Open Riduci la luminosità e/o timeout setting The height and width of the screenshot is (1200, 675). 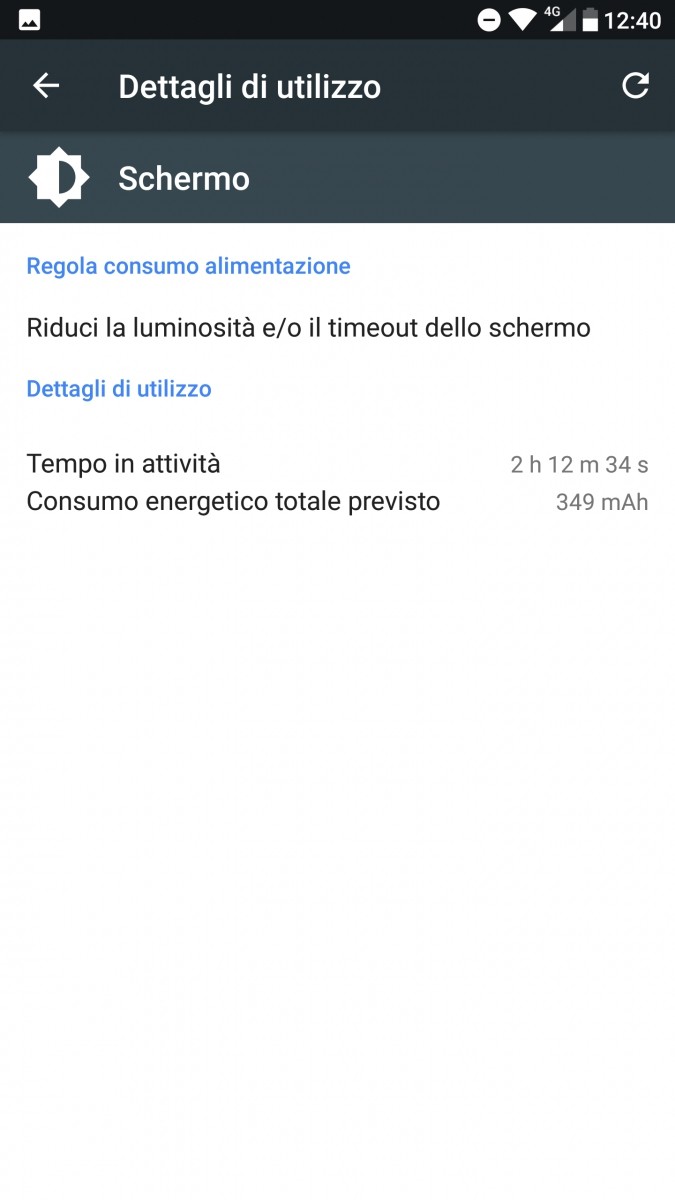[308, 327]
